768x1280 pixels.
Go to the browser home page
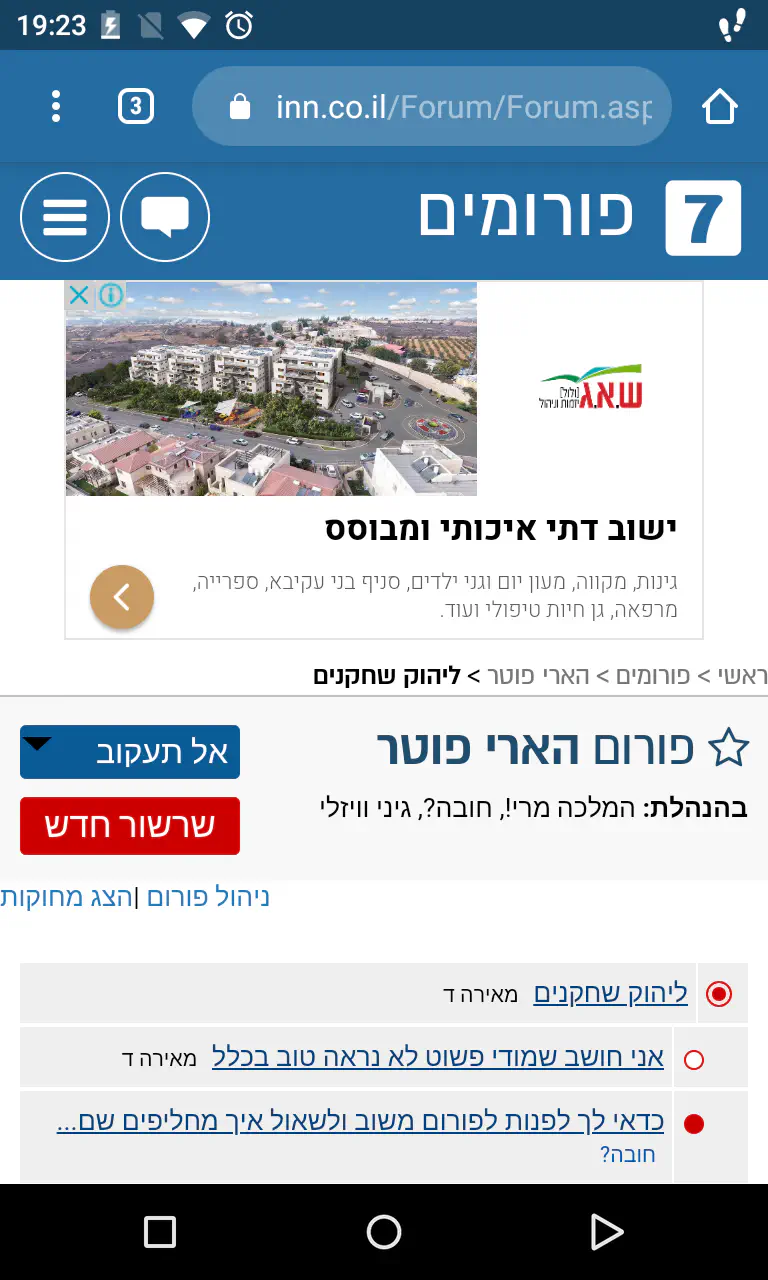(720, 106)
